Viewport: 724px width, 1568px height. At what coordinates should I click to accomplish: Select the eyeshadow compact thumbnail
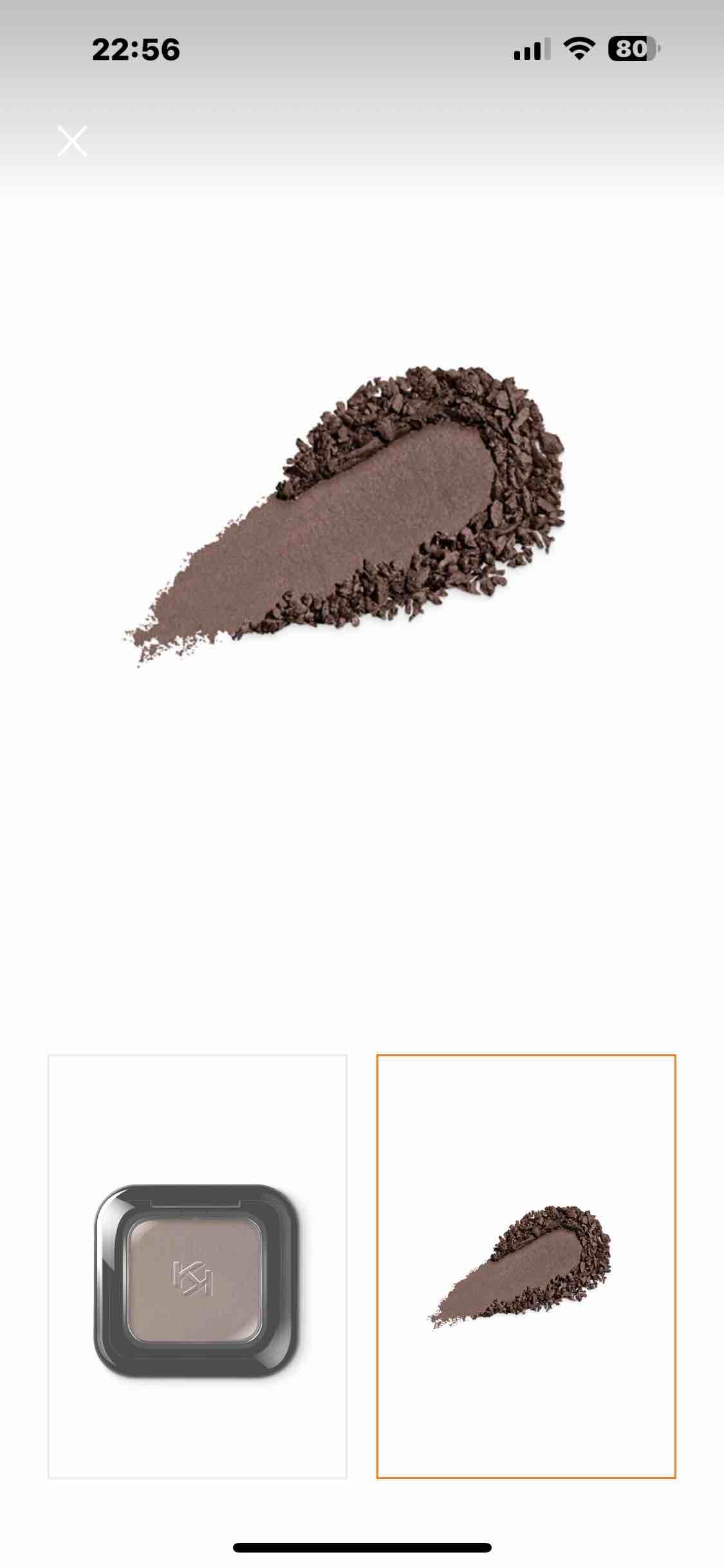(x=198, y=1266)
